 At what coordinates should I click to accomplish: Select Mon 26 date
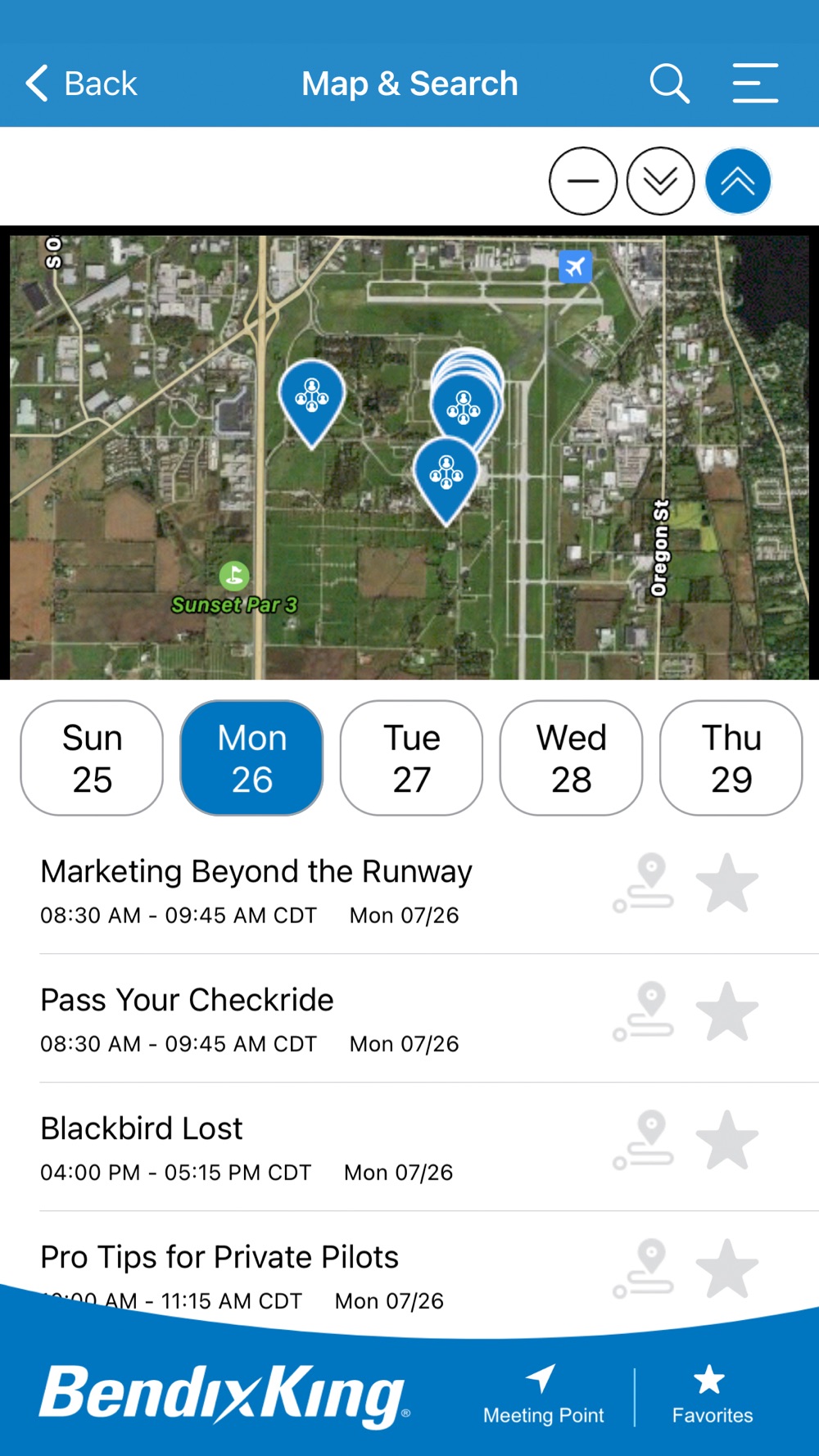pyautogui.click(x=251, y=758)
